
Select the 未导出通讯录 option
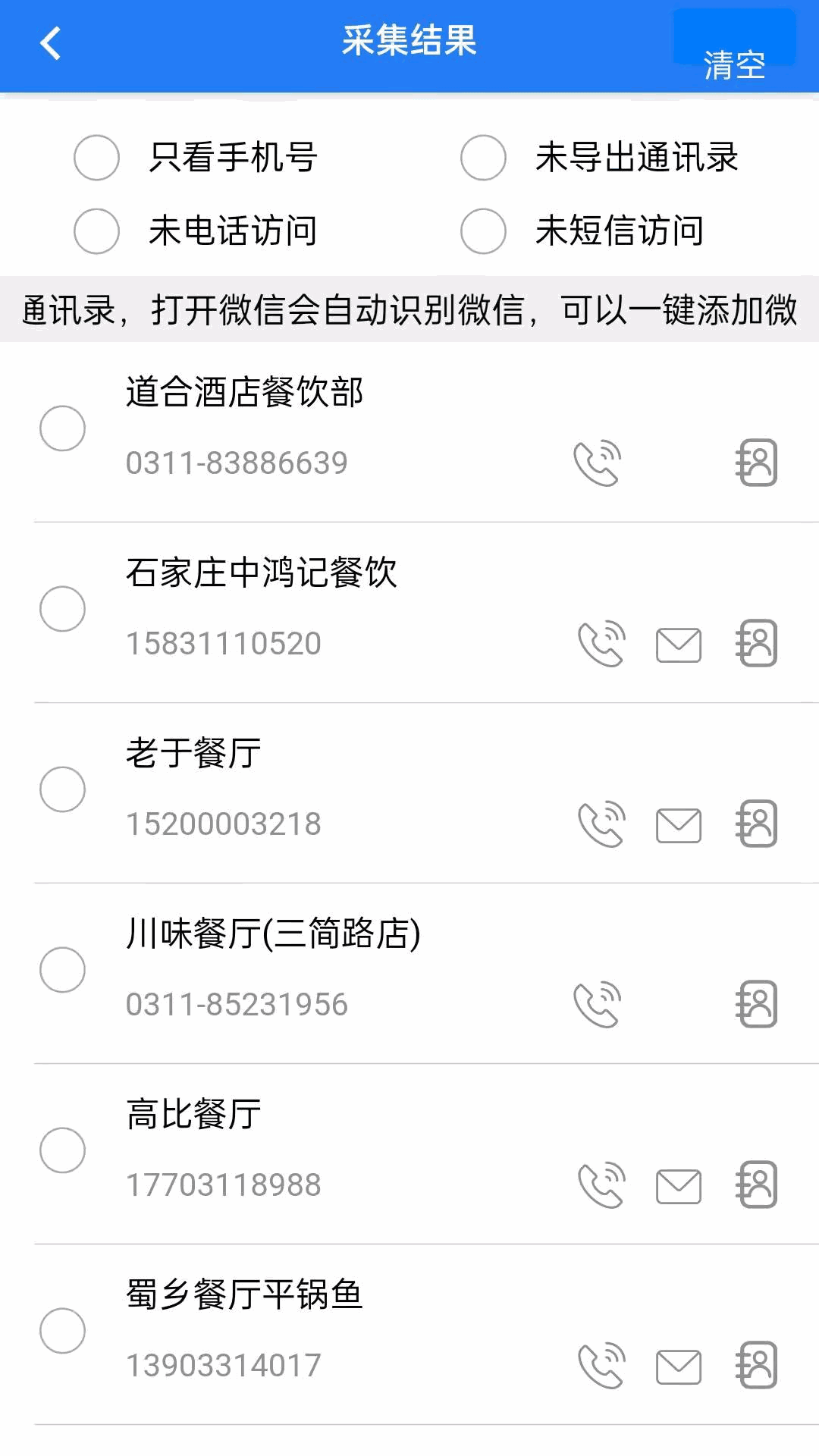(482, 158)
